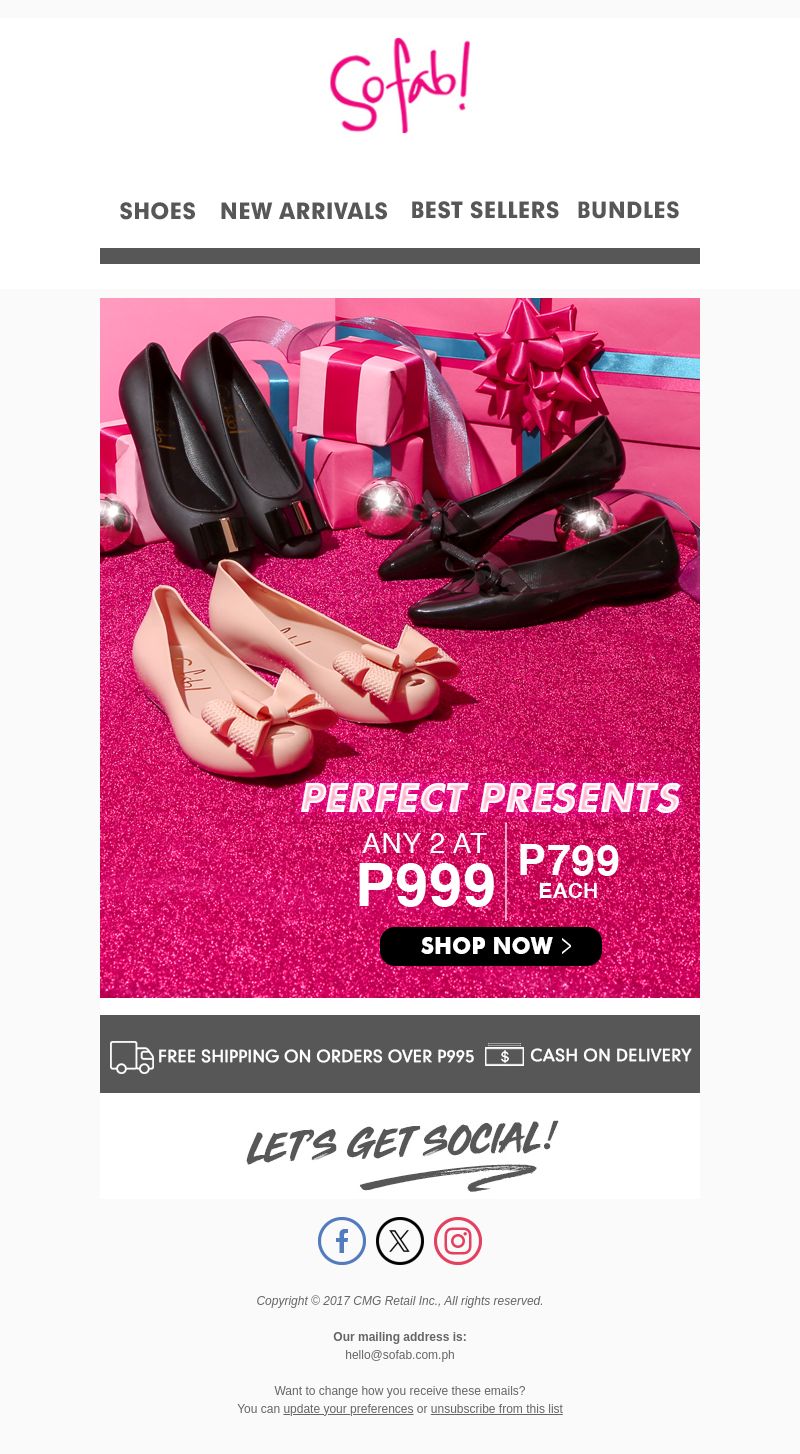Browse the BUNDLES section
Viewport: 800px width, 1454px height.
pos(628,210)
